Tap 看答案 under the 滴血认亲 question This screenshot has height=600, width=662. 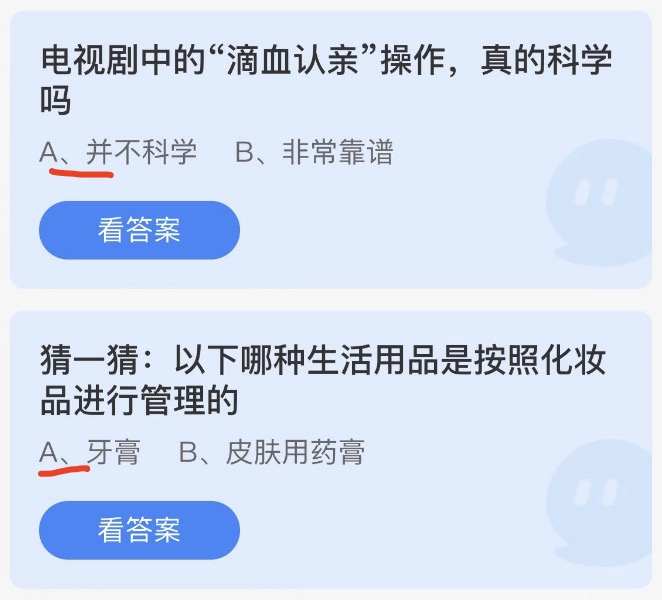tap(139, 230)
